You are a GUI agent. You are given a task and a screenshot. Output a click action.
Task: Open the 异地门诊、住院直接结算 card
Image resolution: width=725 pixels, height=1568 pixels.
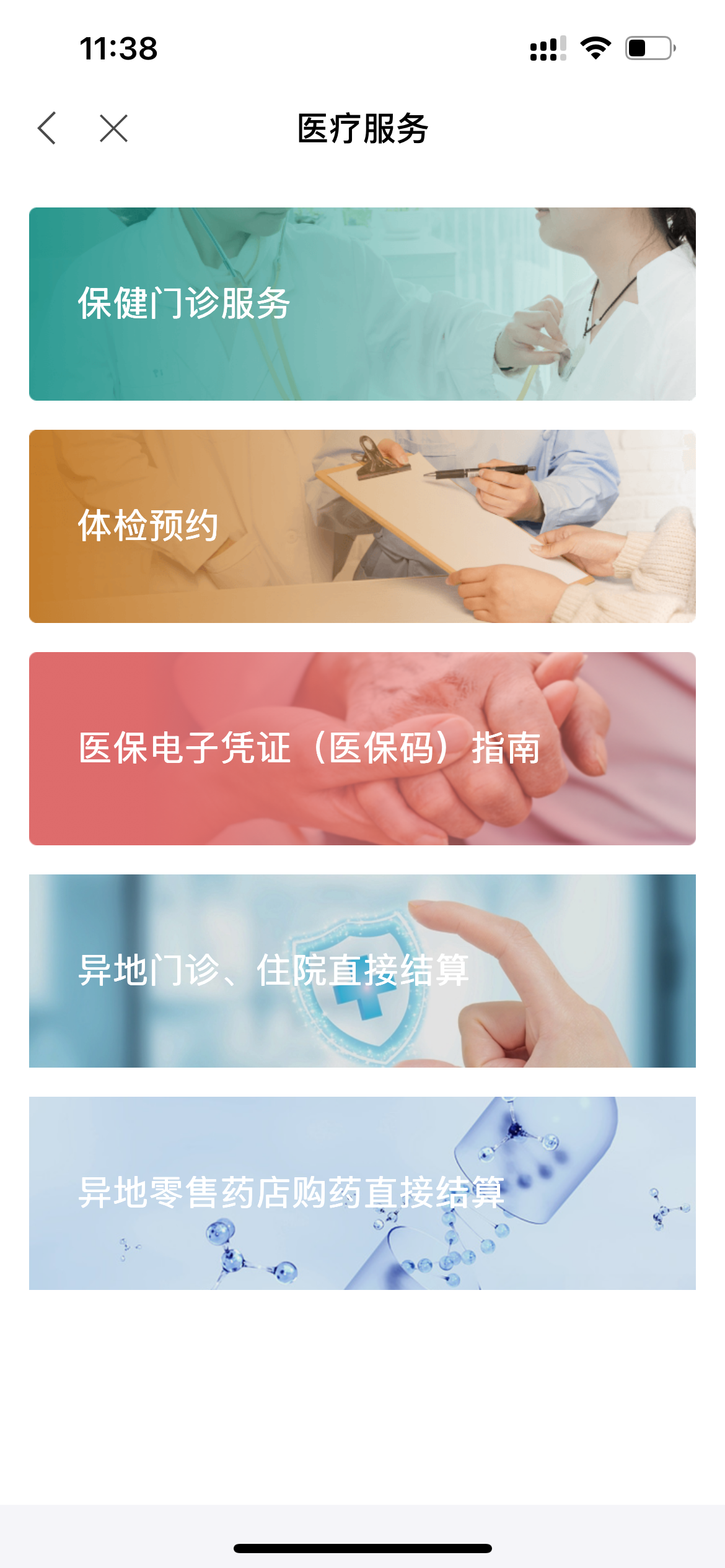362,970
